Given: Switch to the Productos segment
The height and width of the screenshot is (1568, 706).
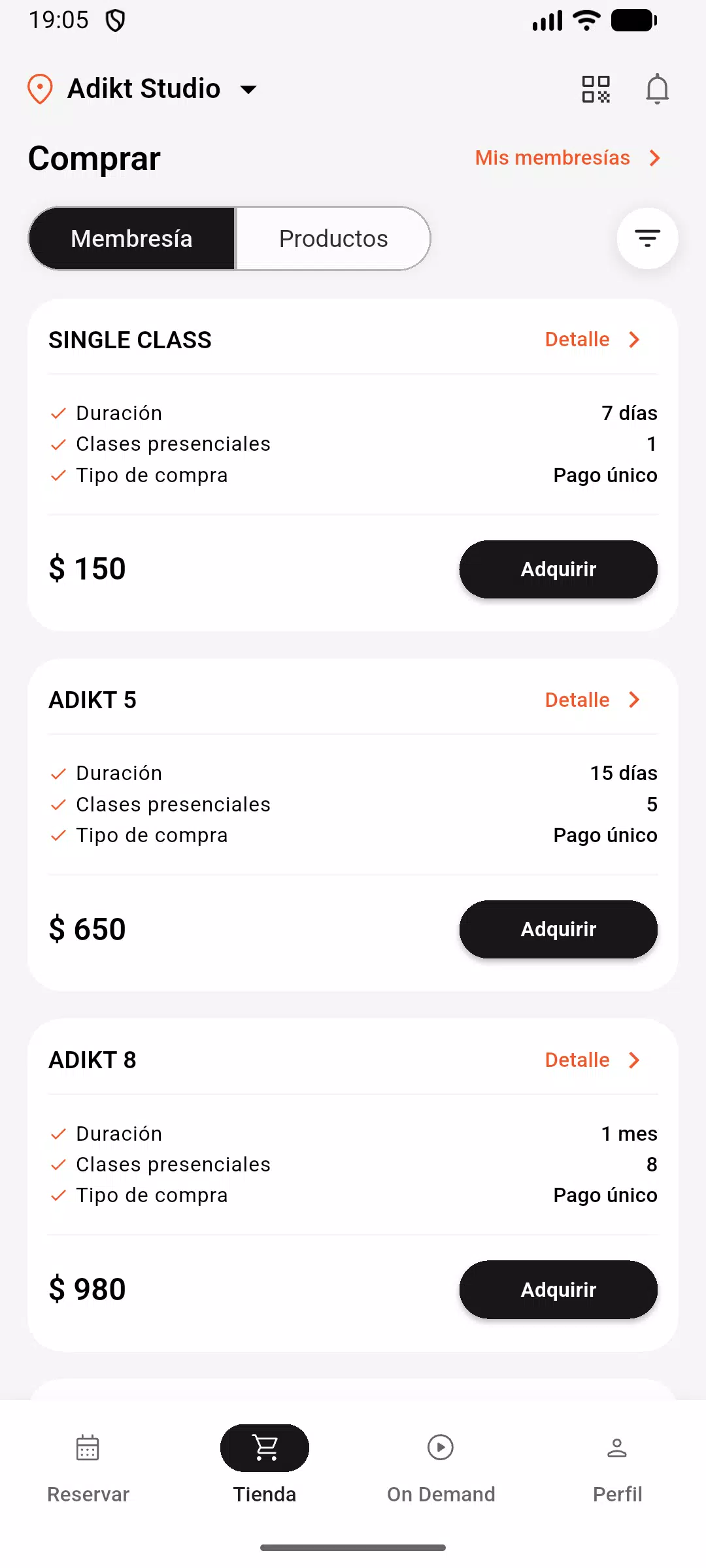Looking at the screenshot, I should (x=333, y=238).
